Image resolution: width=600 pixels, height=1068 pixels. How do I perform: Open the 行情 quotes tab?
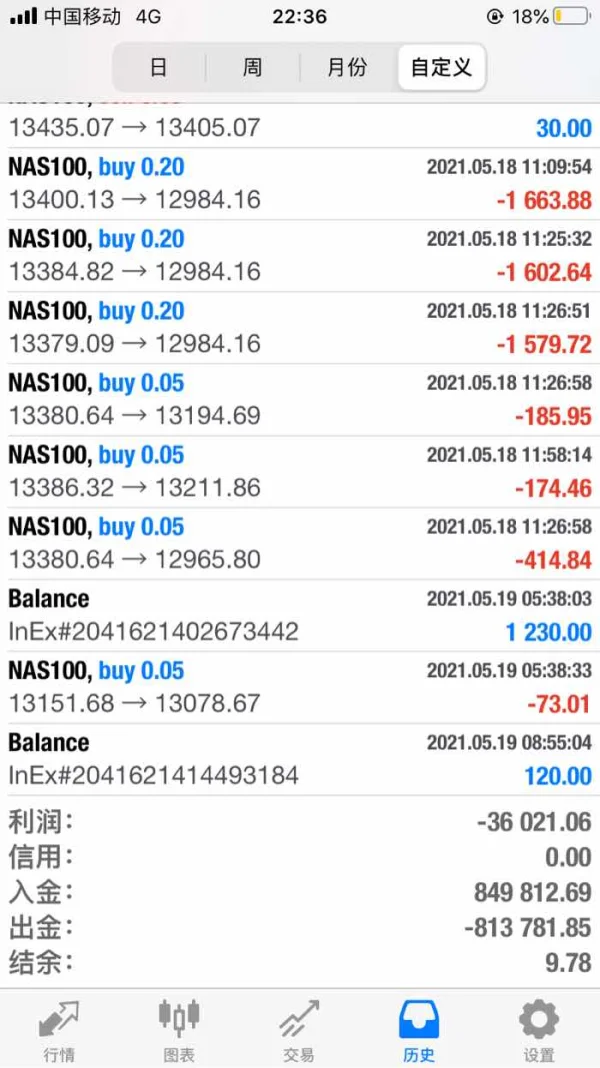coord(59,1030)
